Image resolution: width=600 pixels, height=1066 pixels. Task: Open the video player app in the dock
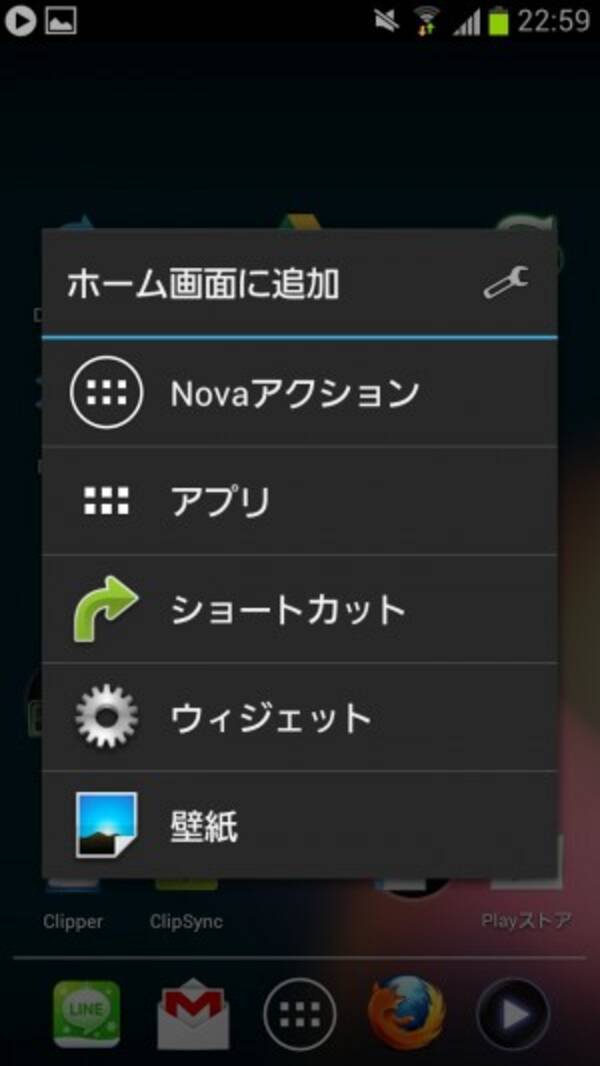click(513, 1014)
